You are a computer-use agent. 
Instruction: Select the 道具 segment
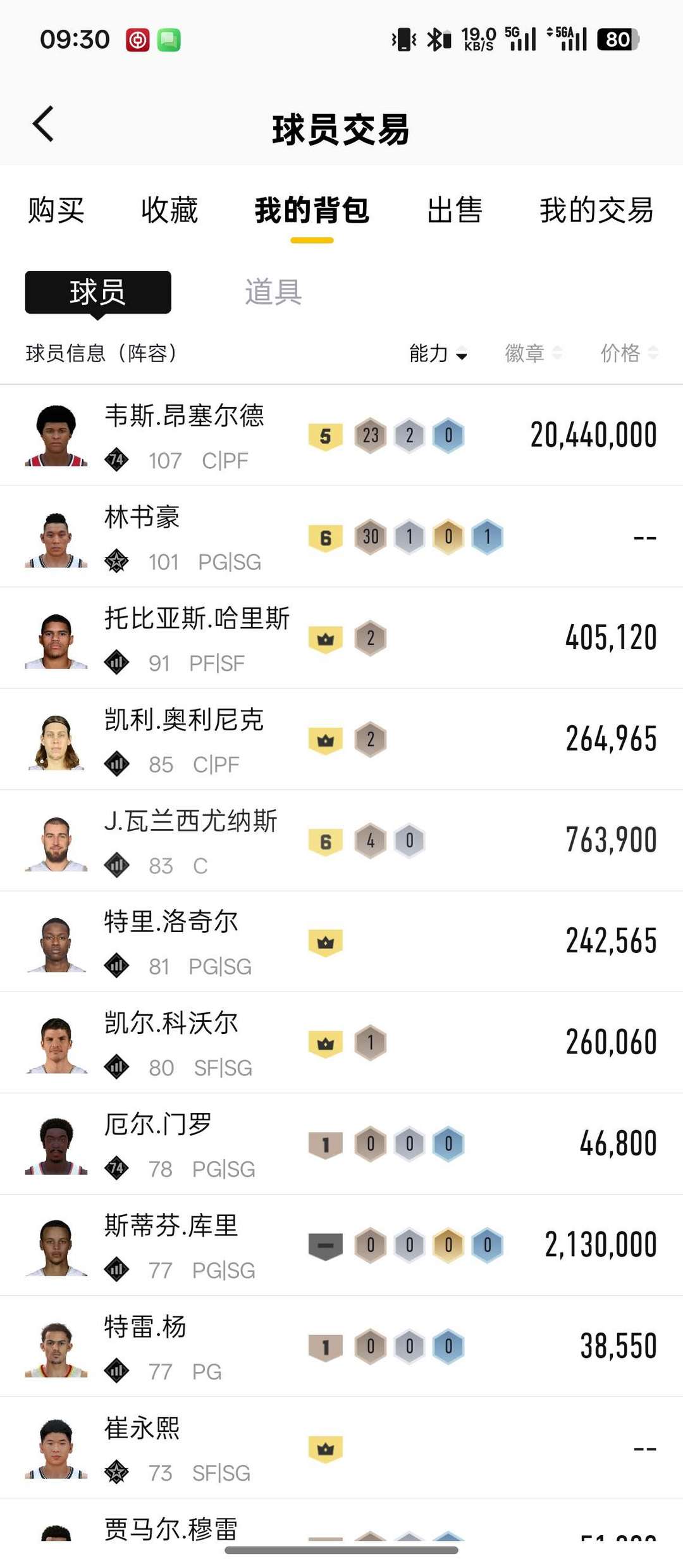[x=273, y=292]
